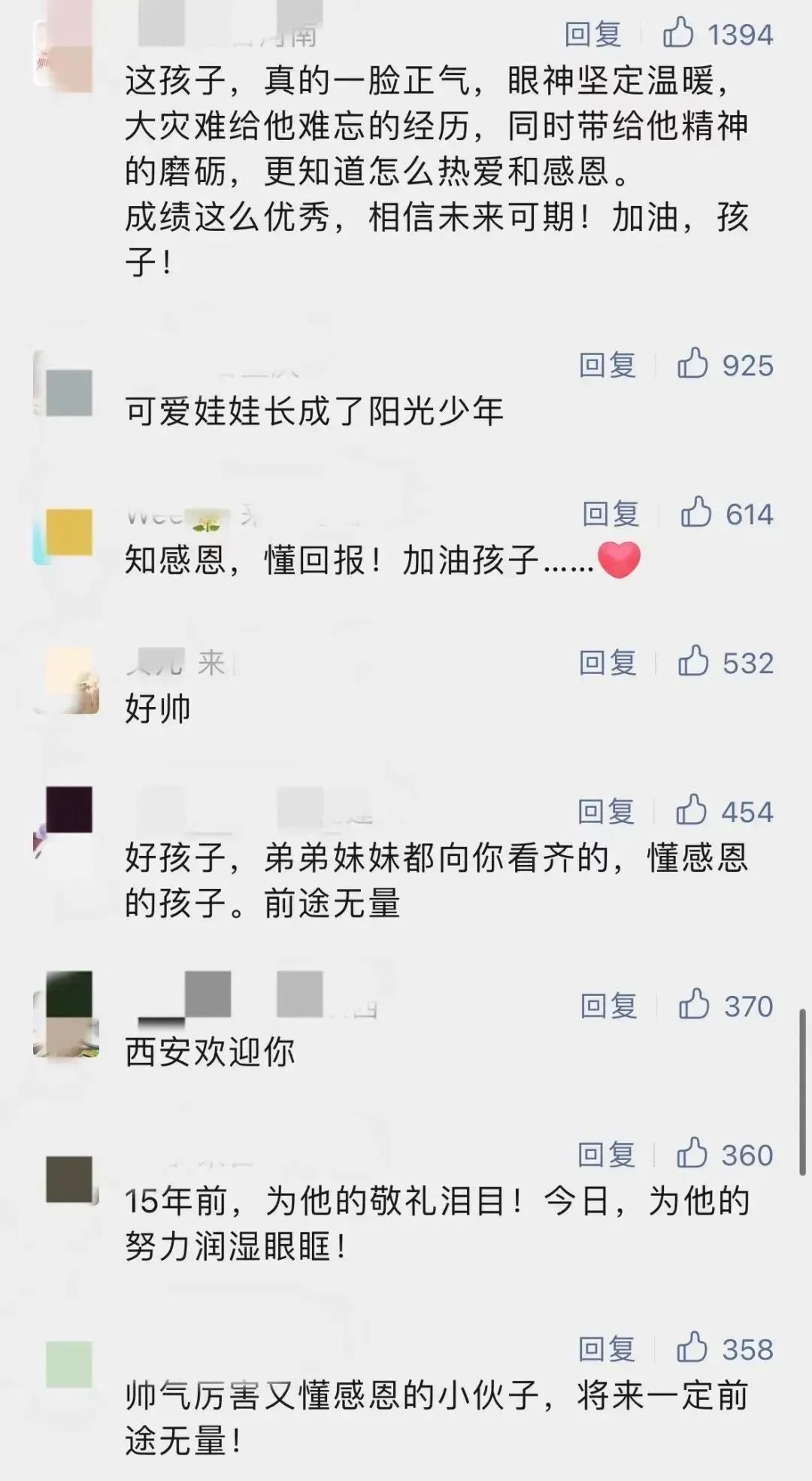The height and width of the screenshot is (1481, 812).
Task: Reply to the comment 可爱娃娃长成了阳光少年
Action: tap(607, 366)
